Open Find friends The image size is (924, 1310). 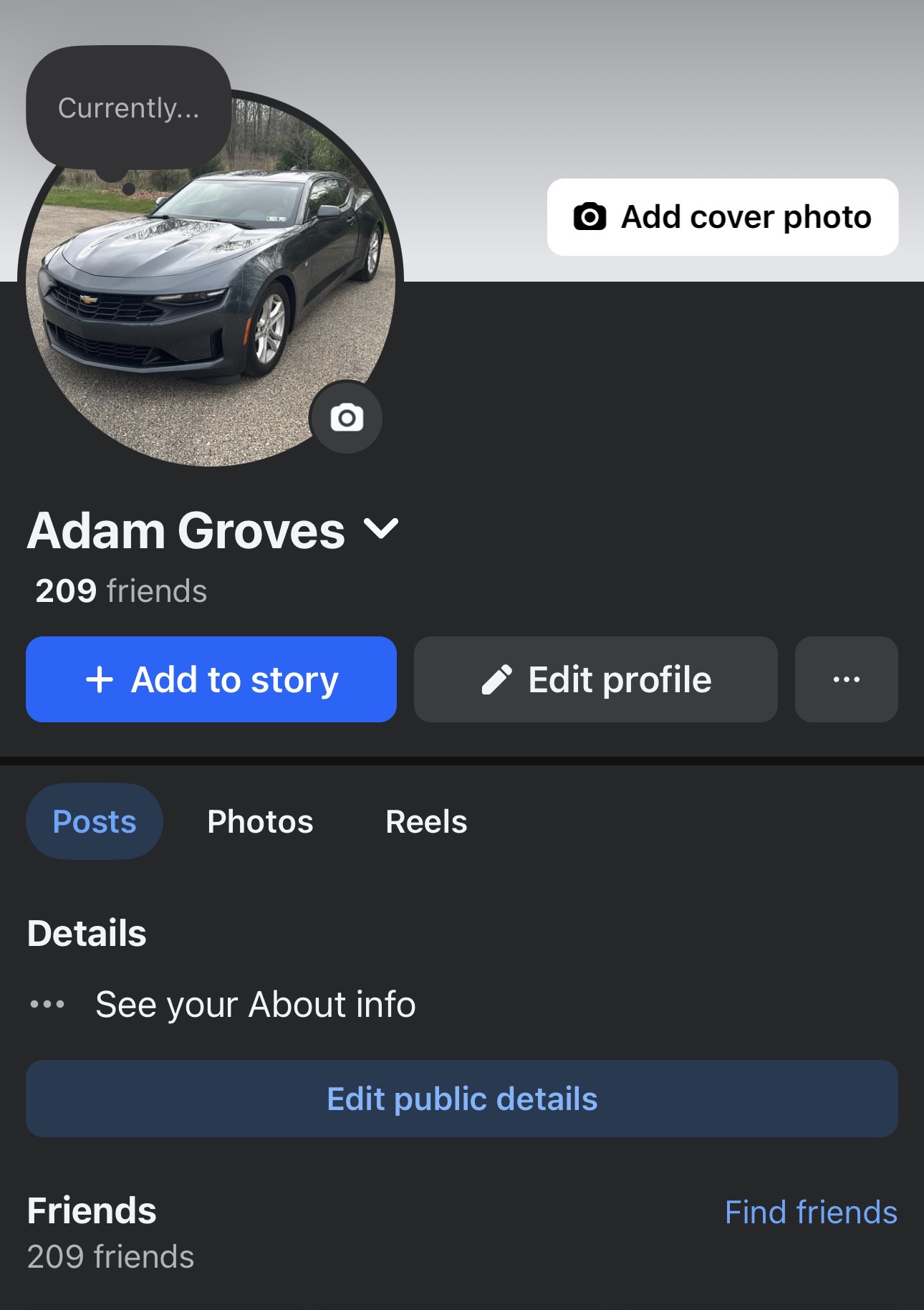point(811,1212)
